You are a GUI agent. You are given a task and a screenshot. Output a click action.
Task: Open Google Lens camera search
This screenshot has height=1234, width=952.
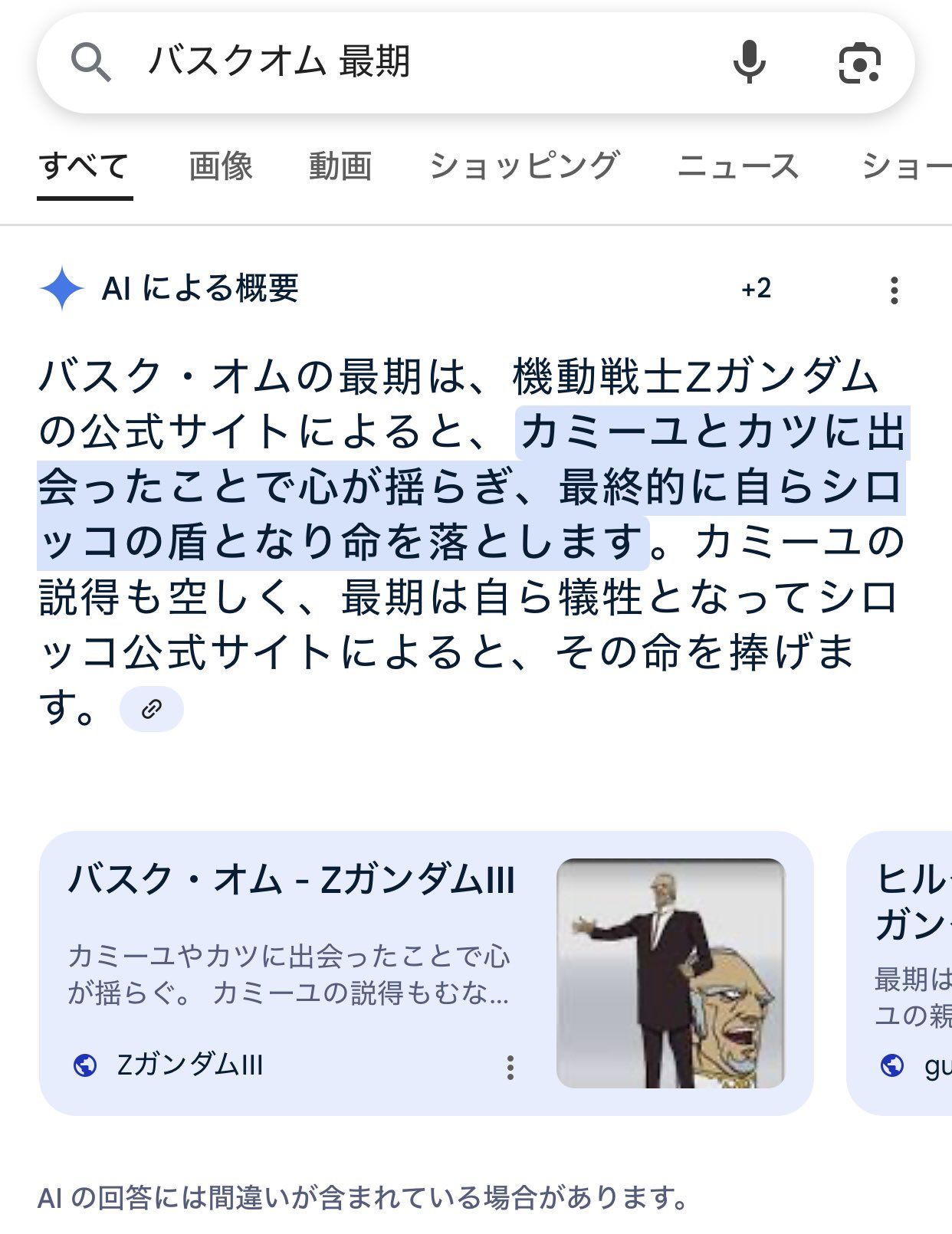(x=859, y=62)
